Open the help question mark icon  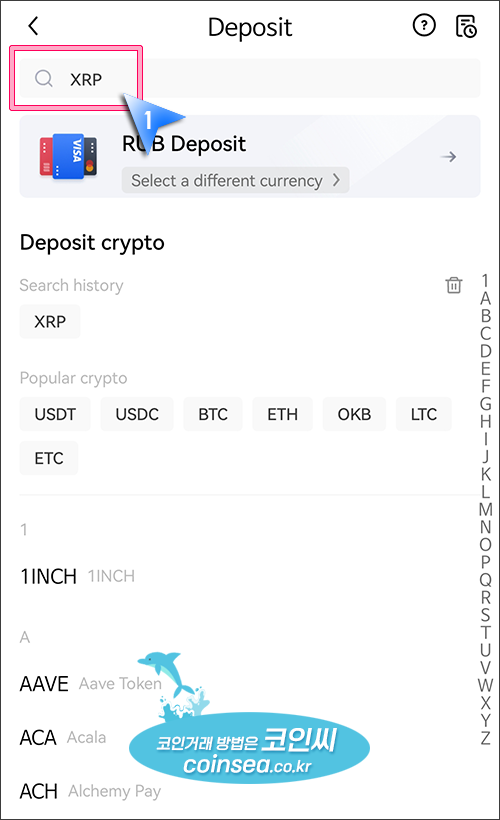pos(424,25)
